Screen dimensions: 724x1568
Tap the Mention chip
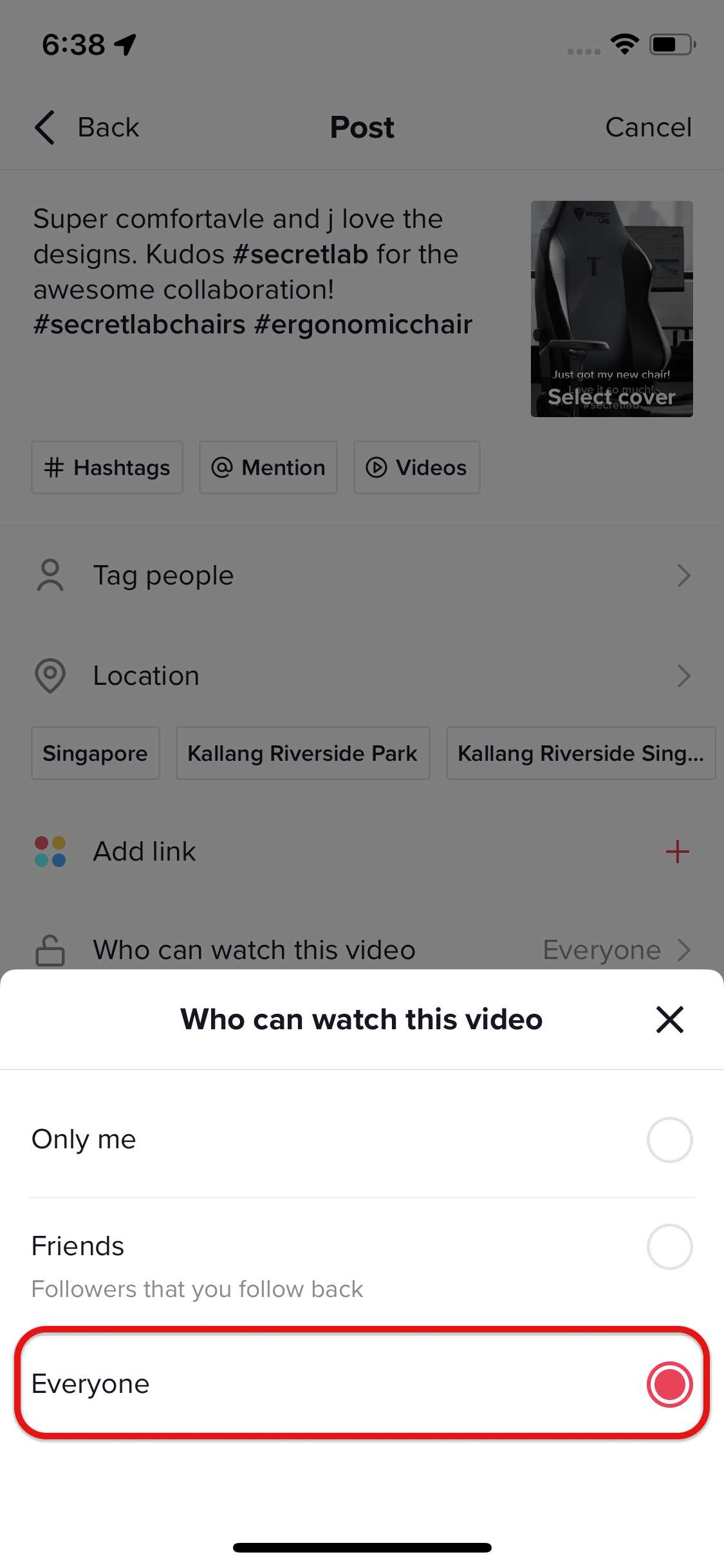click(x=268, y=467)
